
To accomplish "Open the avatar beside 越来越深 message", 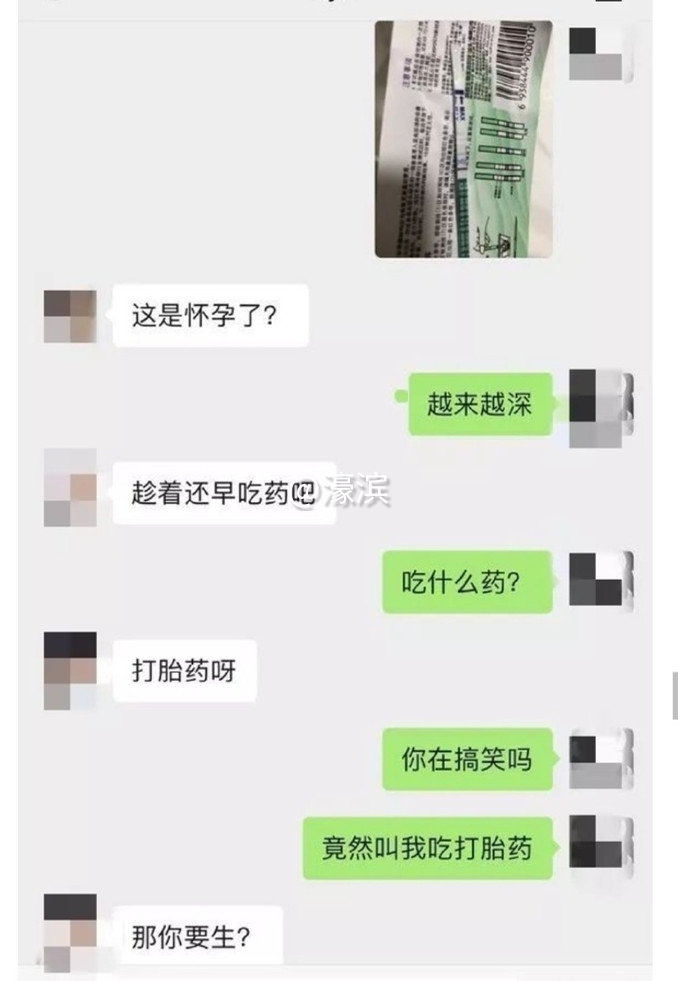I will [x=600, y=404].
